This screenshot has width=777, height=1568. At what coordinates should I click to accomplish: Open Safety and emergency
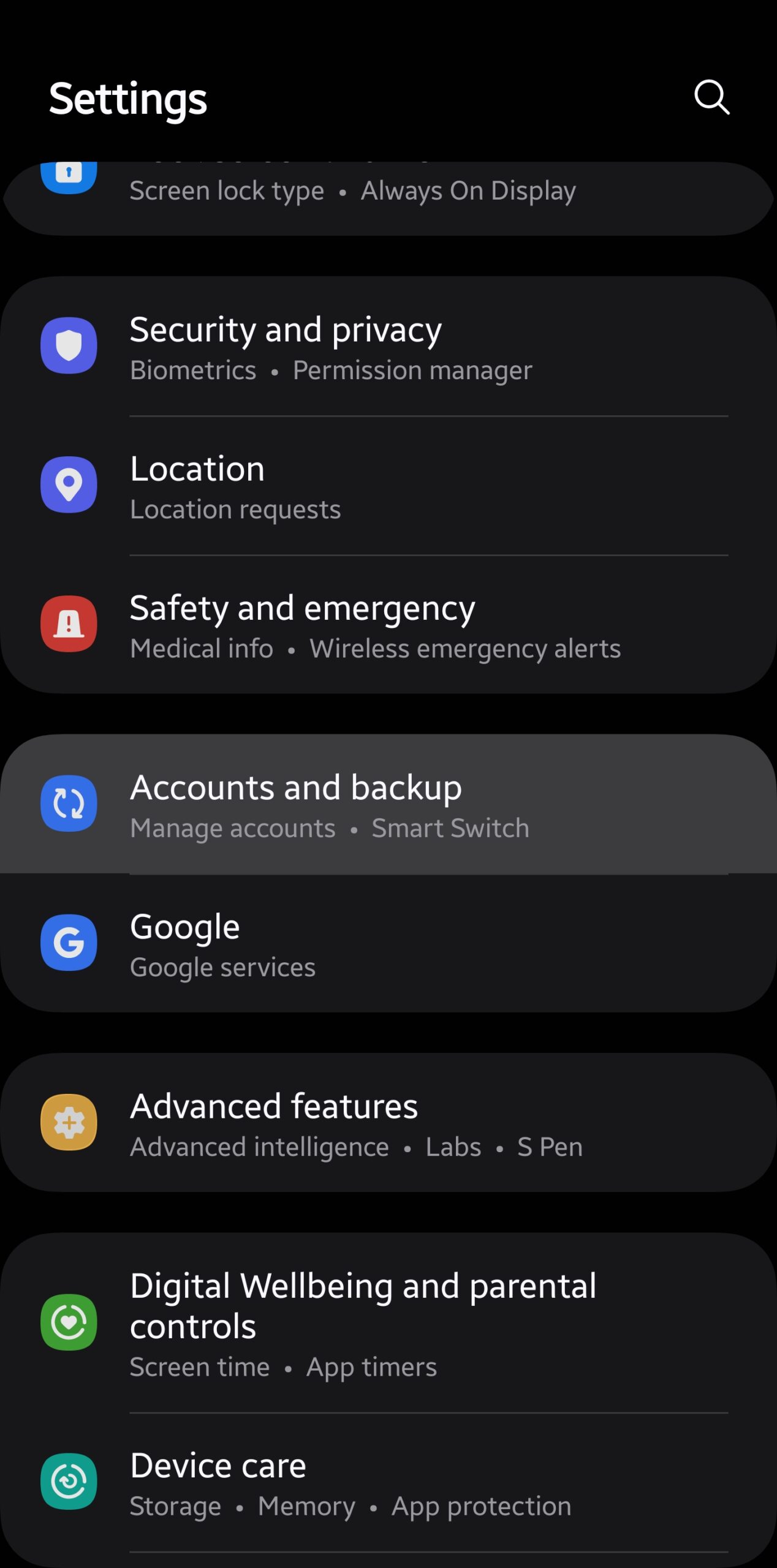(388, 625)
